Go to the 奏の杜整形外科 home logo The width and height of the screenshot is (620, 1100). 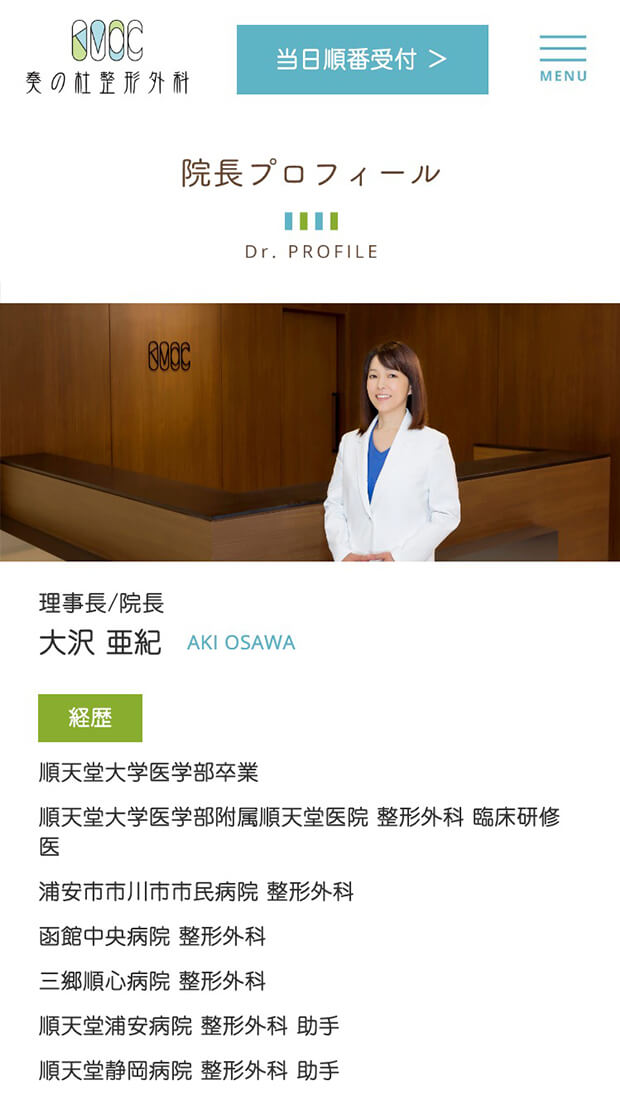[107, 58]
